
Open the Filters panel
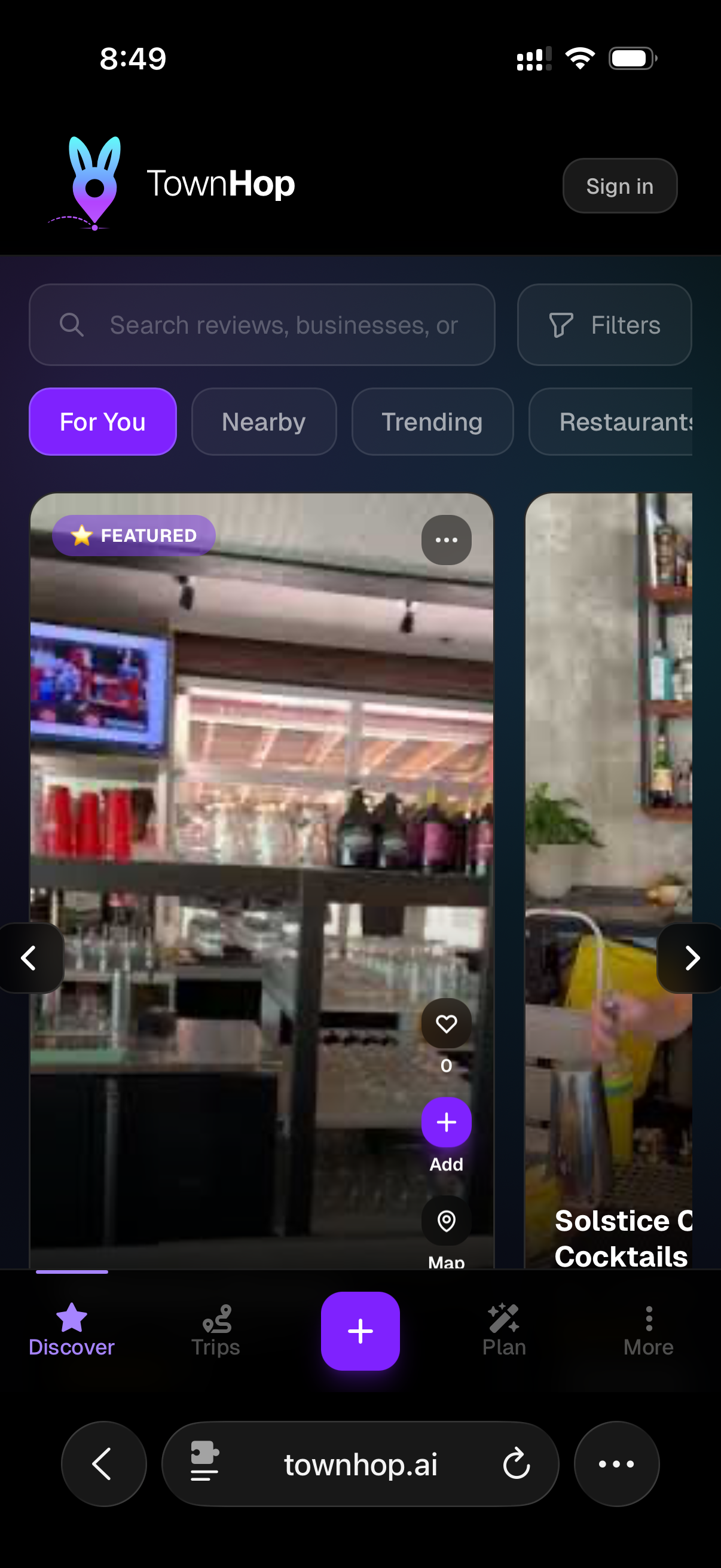pyautogui.click(x=604, y=325)
